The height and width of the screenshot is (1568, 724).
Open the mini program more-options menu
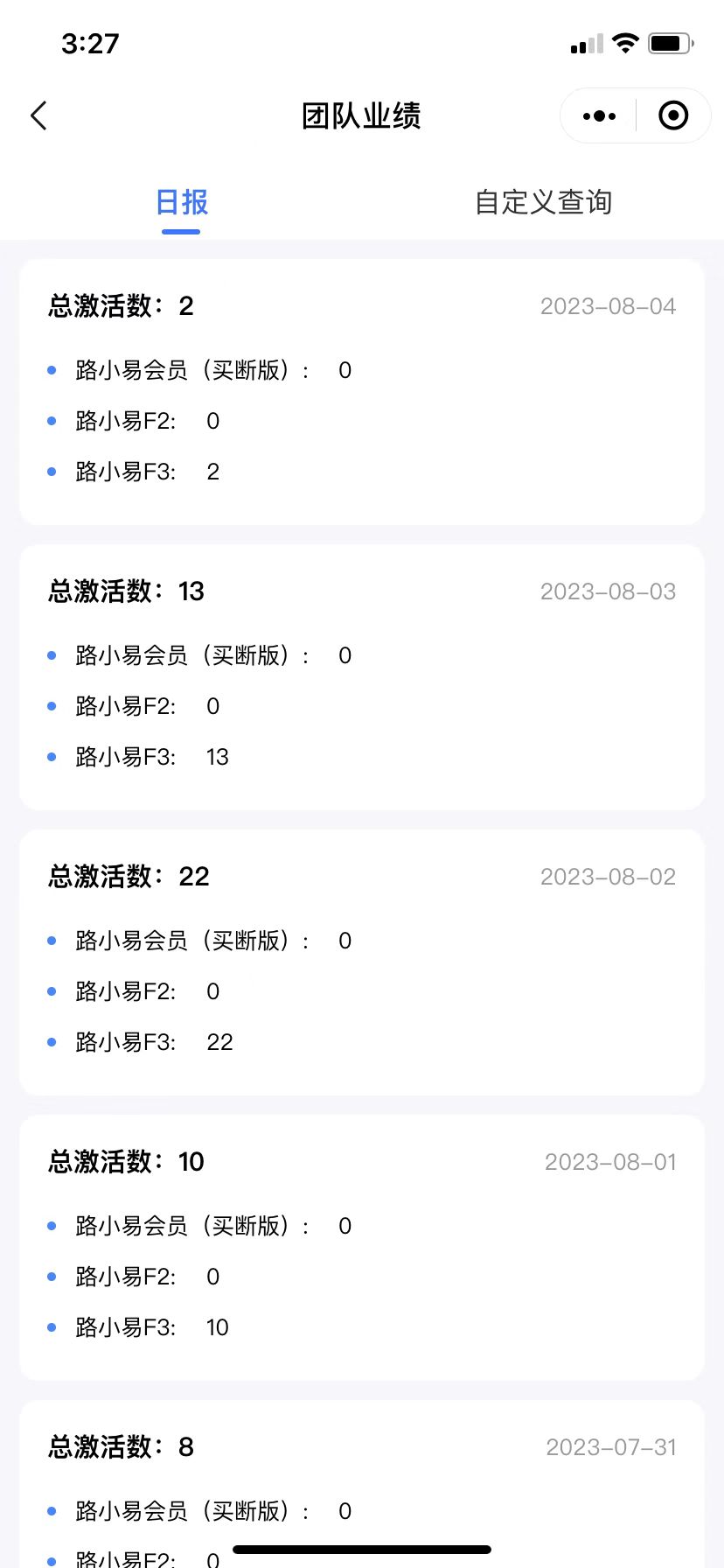click(x=599, y=115)
